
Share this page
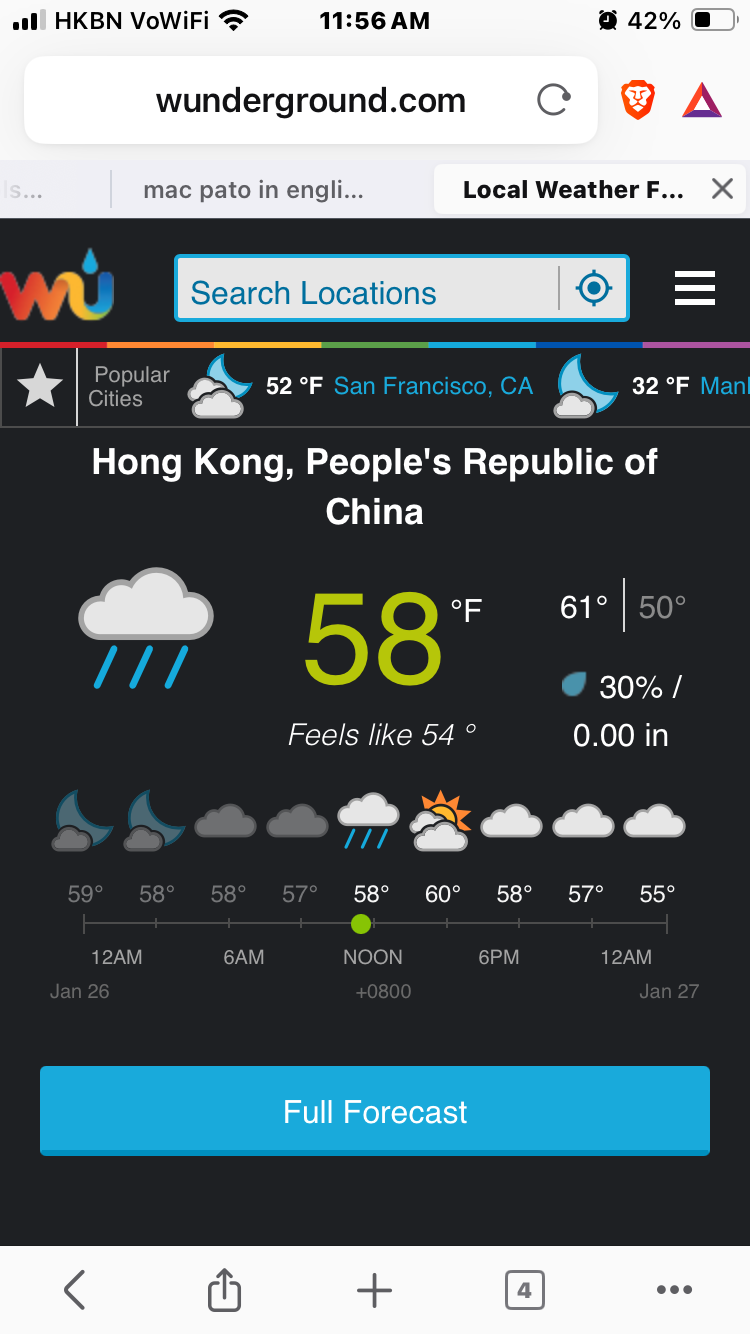tap(224, 1289)
